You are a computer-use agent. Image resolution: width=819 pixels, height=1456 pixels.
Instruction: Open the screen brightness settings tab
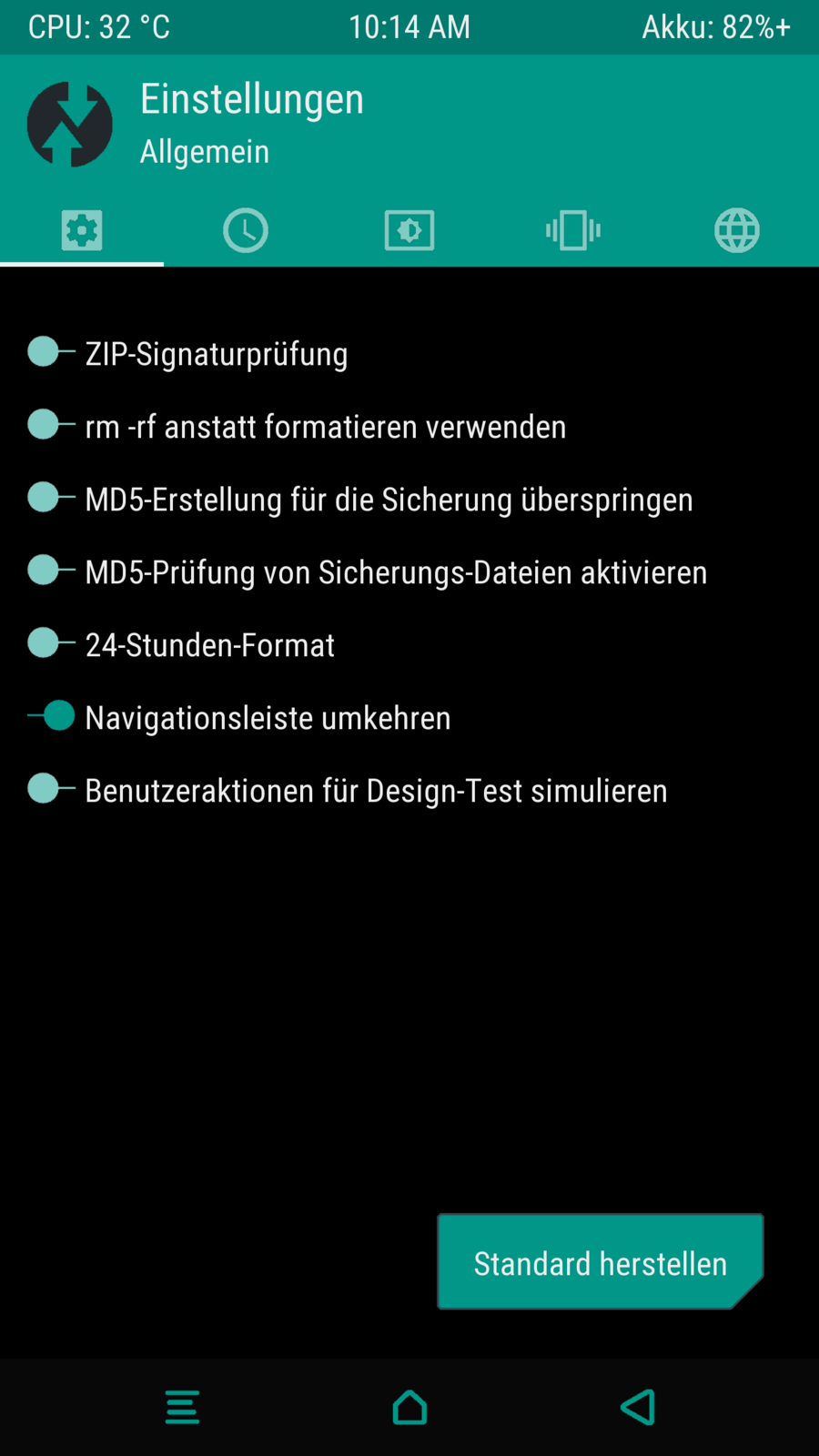(x=409, y=230)
